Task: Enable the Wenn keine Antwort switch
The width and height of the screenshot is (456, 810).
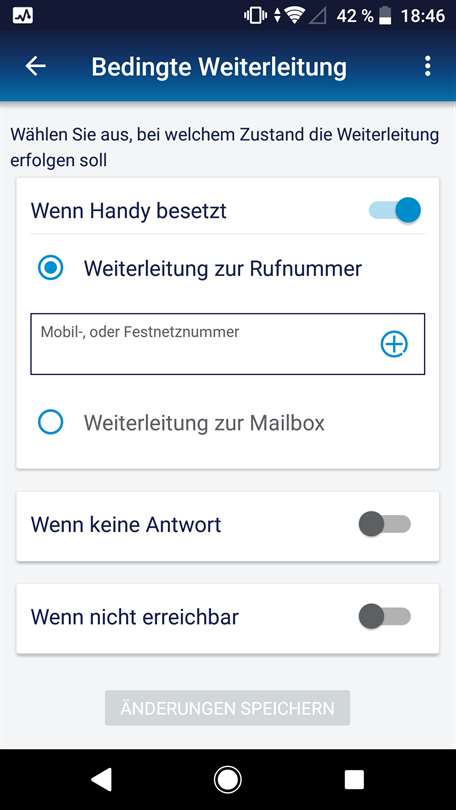Action: tap(385, 524)
